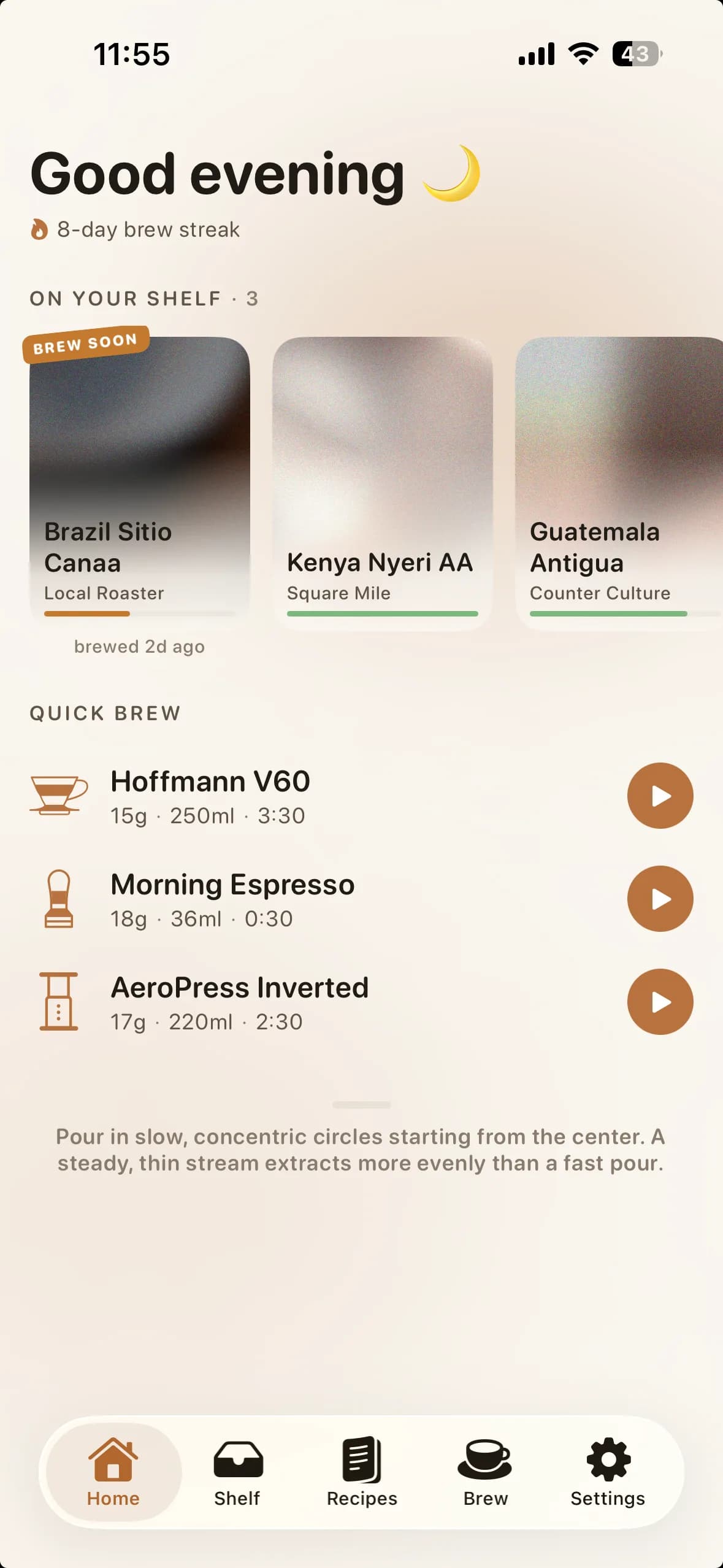723x1568 pixels.
Task: Start the Morning Espresso quick brew
Action: (x=660, y=899)
